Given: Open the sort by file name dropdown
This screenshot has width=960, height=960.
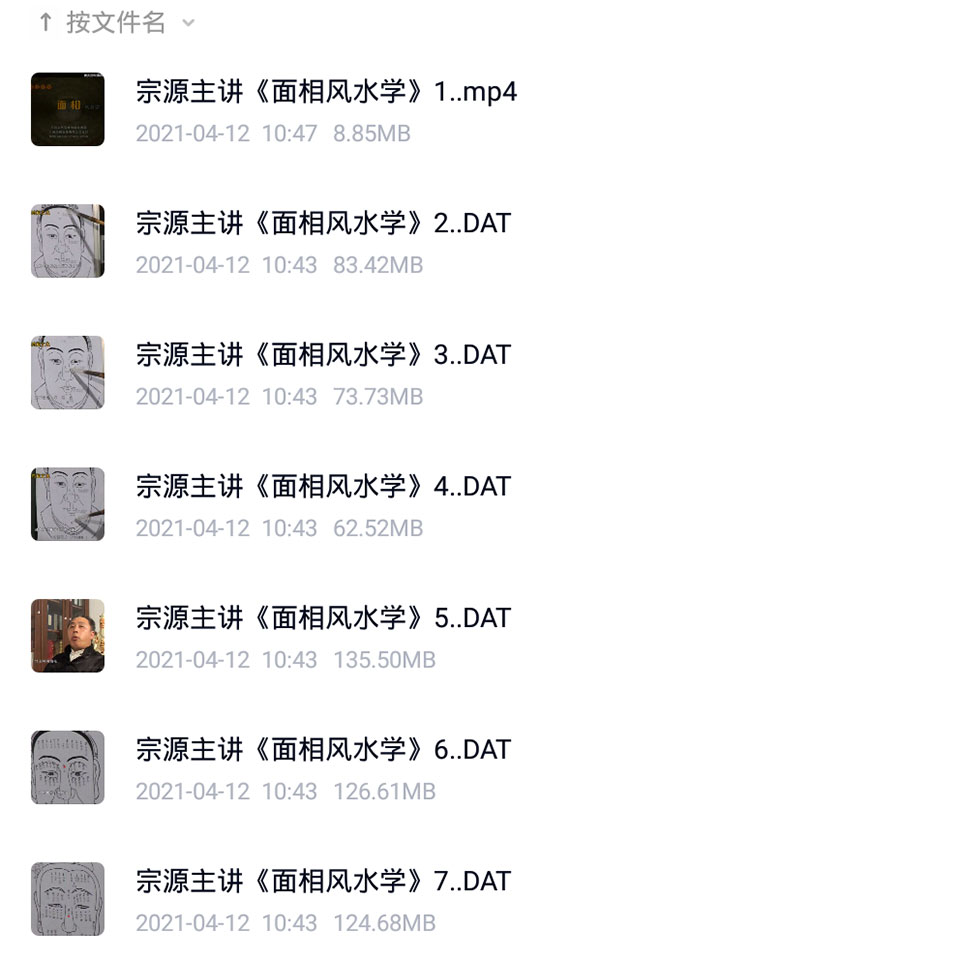Looking at the screenshot, I should pyautogui.click(x=116, y=23).
